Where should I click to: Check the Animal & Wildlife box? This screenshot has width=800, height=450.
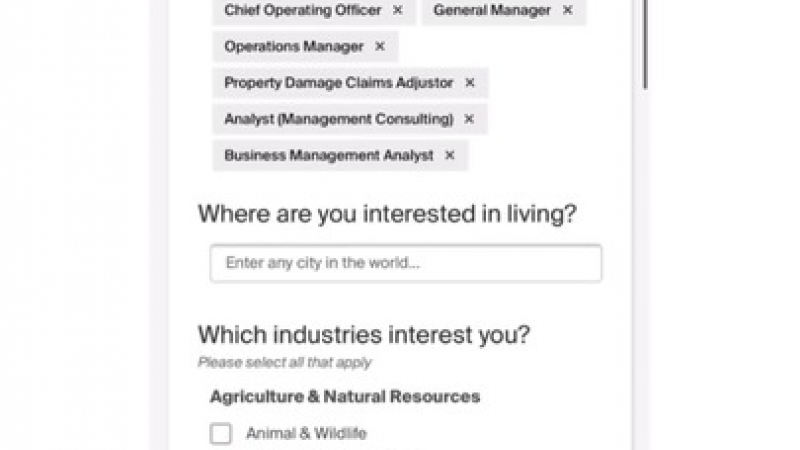[221, 433]
